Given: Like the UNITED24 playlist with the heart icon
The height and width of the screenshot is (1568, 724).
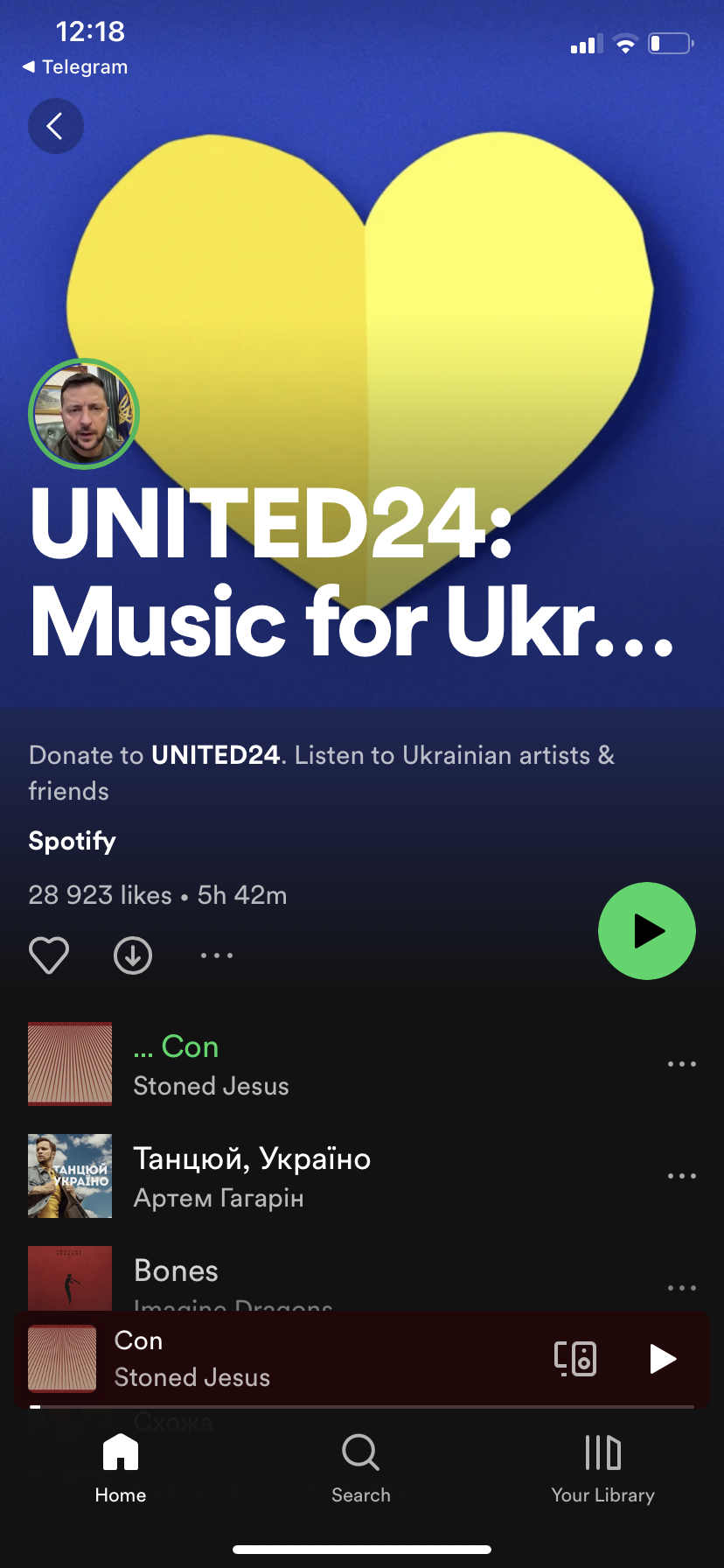Looking at the screenshot, I should [48, 955].
